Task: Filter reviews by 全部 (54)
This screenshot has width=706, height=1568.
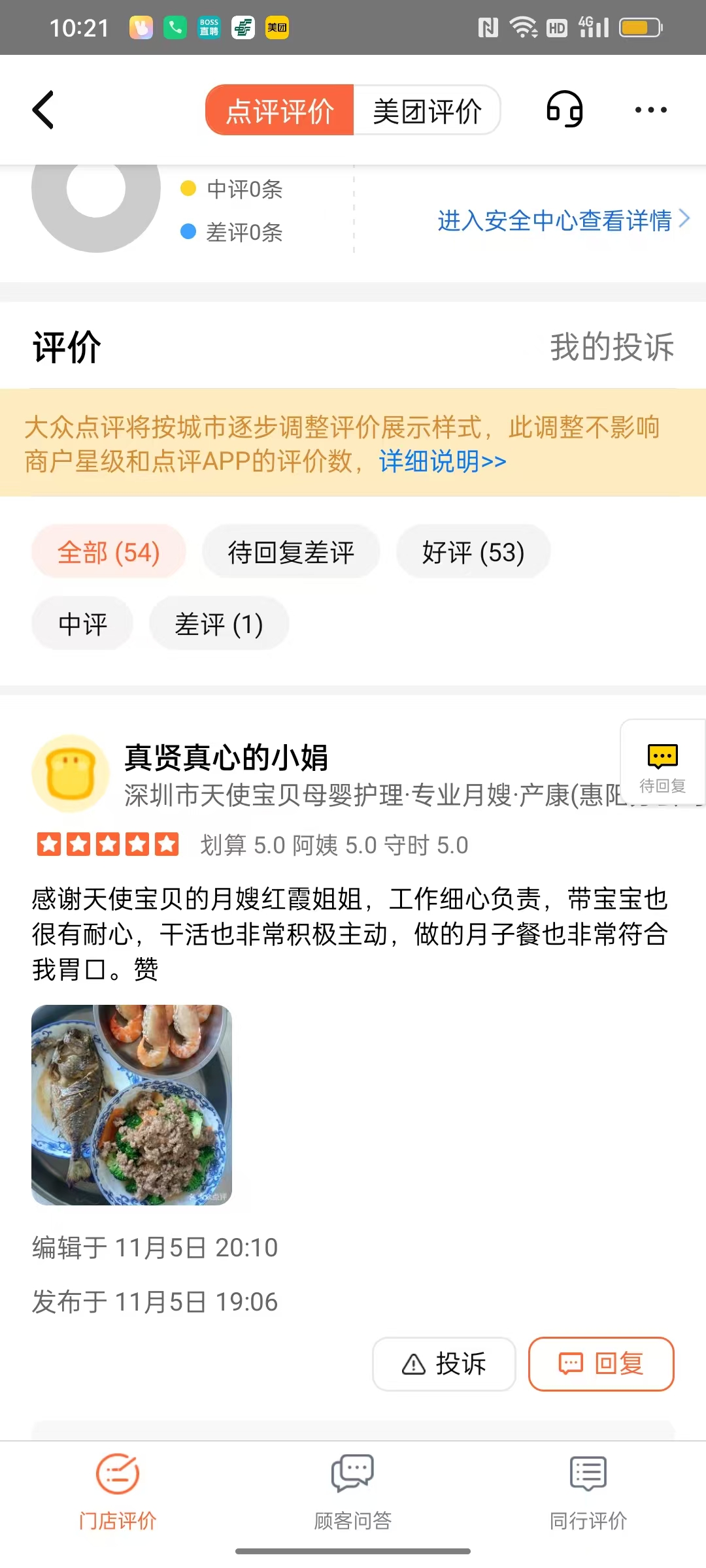Action: point(109,552)
